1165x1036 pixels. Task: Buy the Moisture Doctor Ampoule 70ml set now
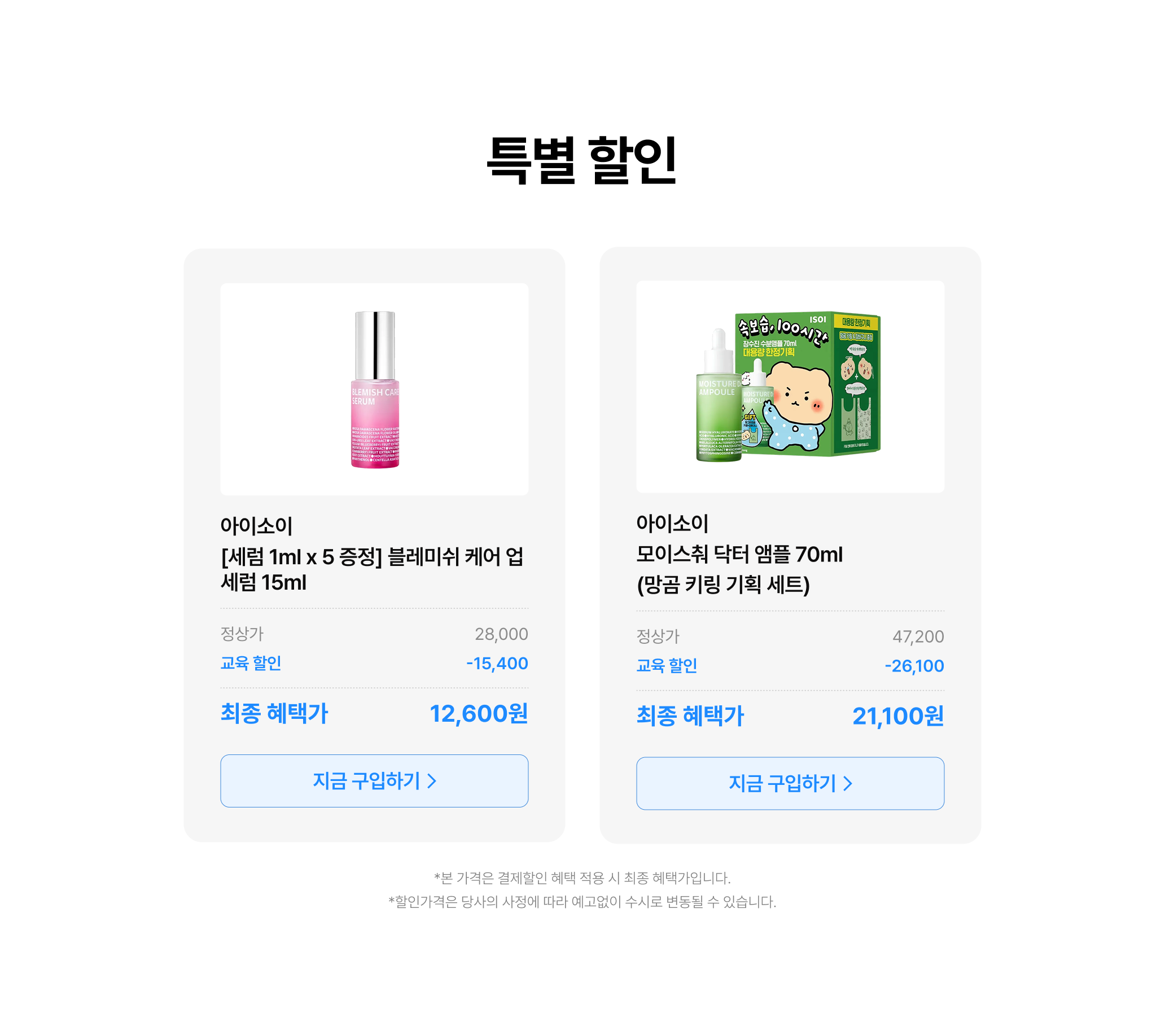pyautogui.click(x=790, y=783)
